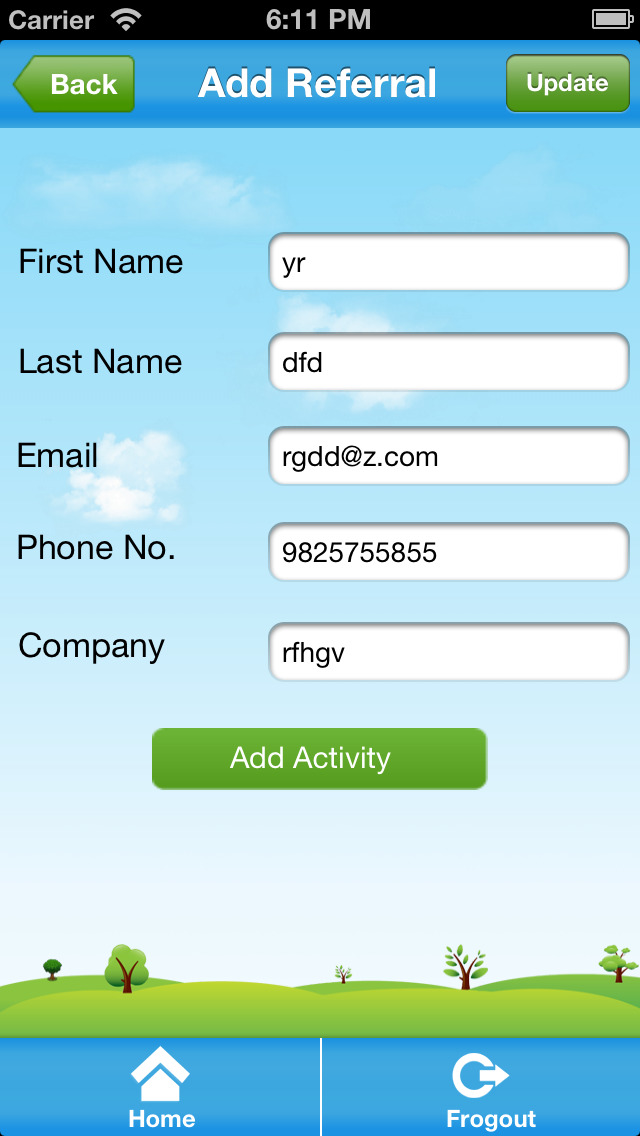Tap the Update button
The image size is (640, 1136).
pos(568,83)
